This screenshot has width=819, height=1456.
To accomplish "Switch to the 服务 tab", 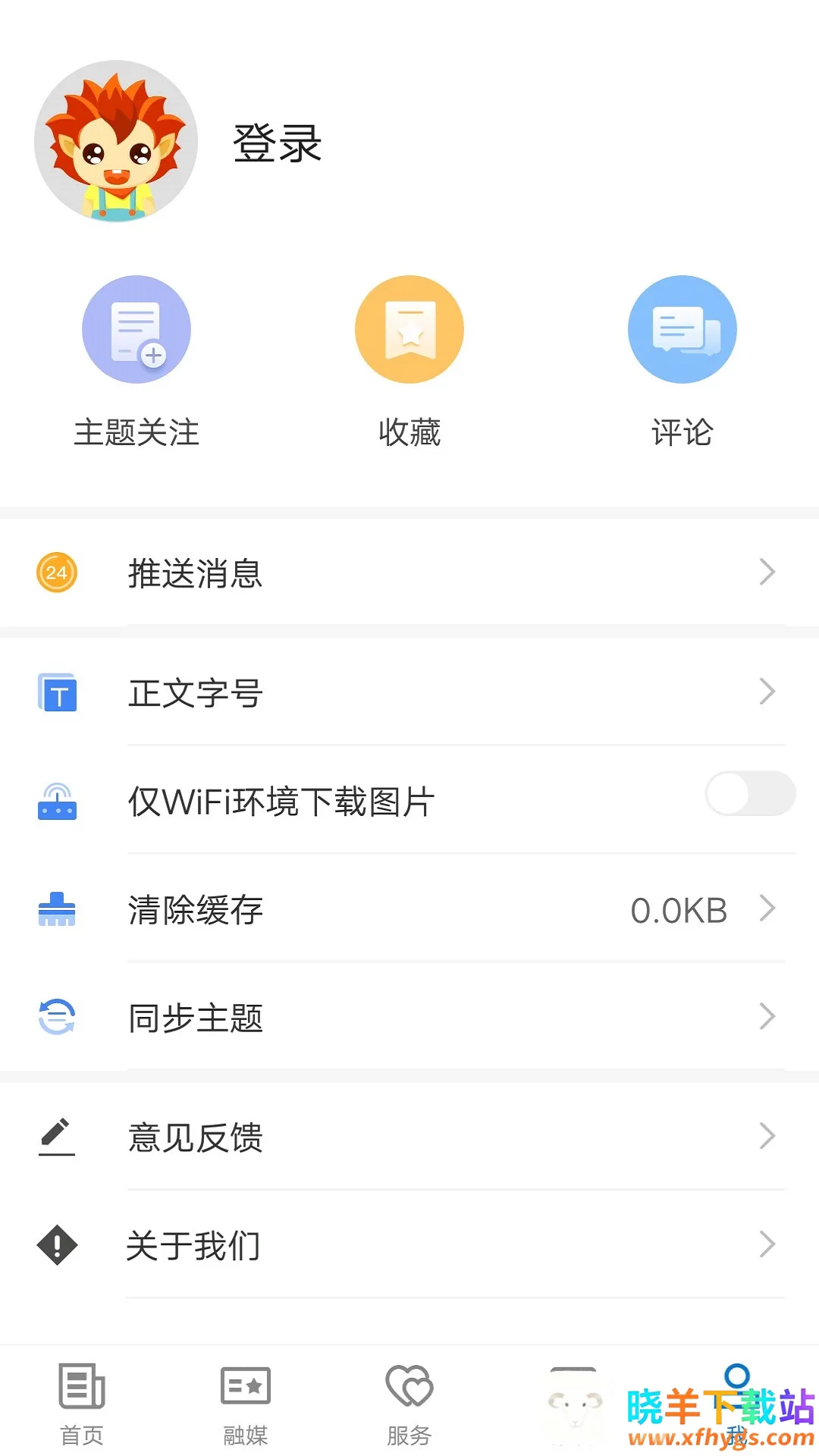I will tap(409, 1403).
